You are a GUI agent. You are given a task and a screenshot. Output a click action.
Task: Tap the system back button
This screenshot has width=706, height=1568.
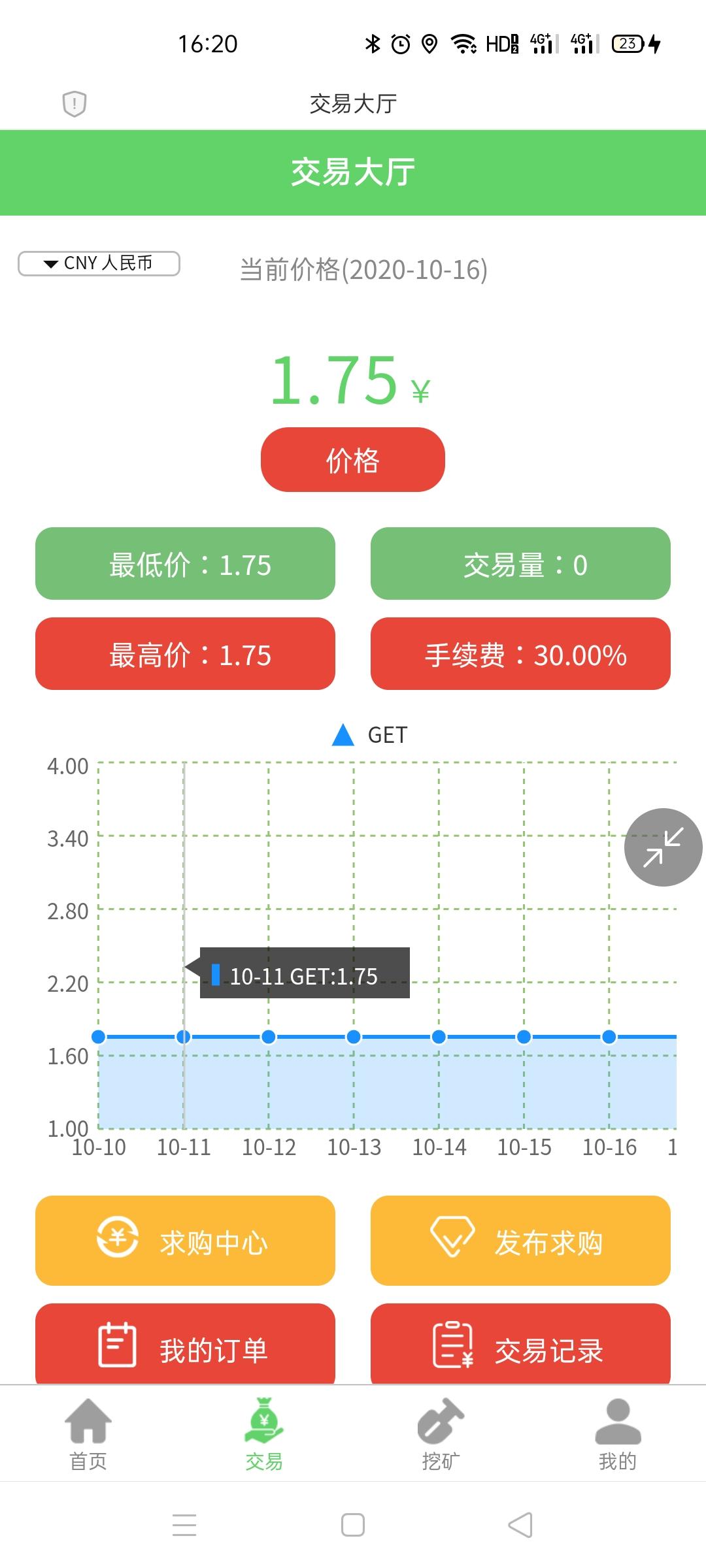pos(520,1525)
